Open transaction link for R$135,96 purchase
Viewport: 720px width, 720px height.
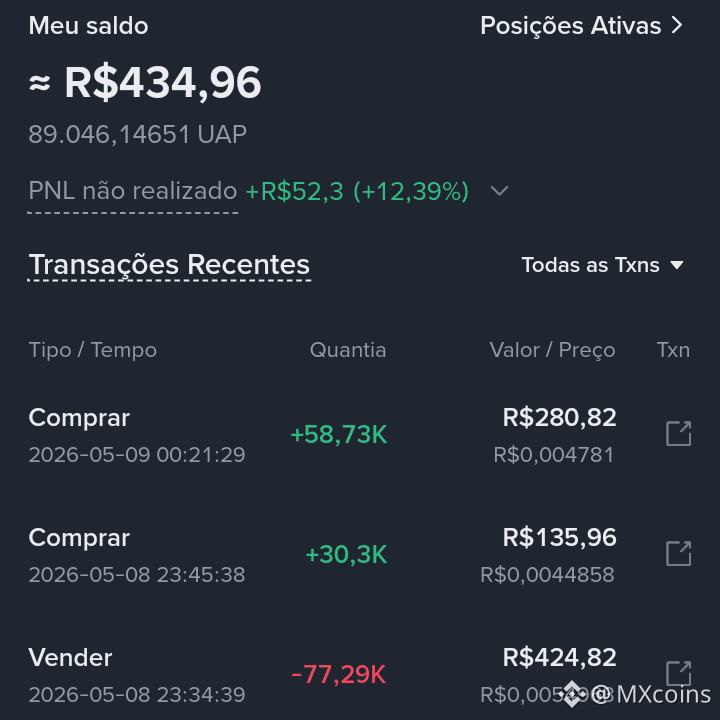click(678, 553)
